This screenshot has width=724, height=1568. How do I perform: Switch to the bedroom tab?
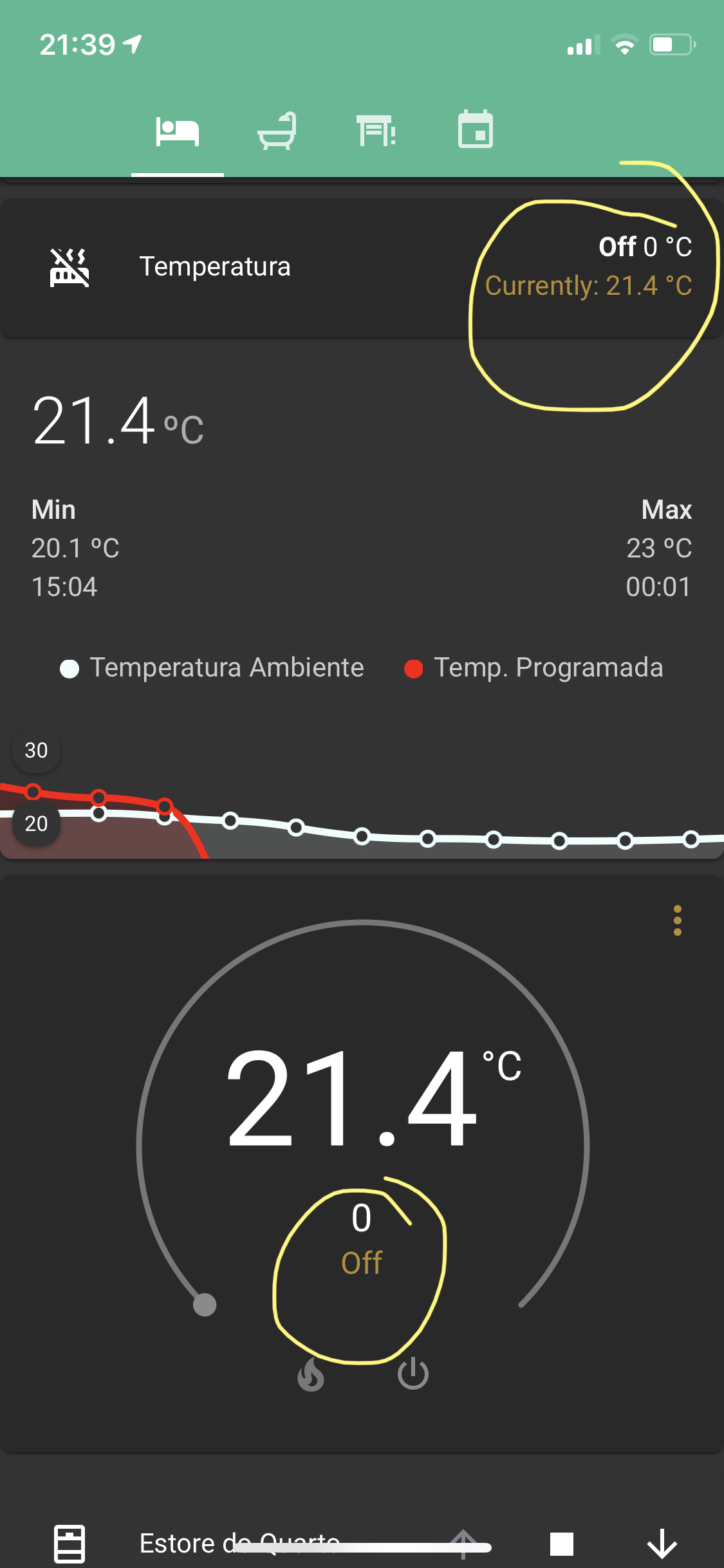(x=178, y=131)
